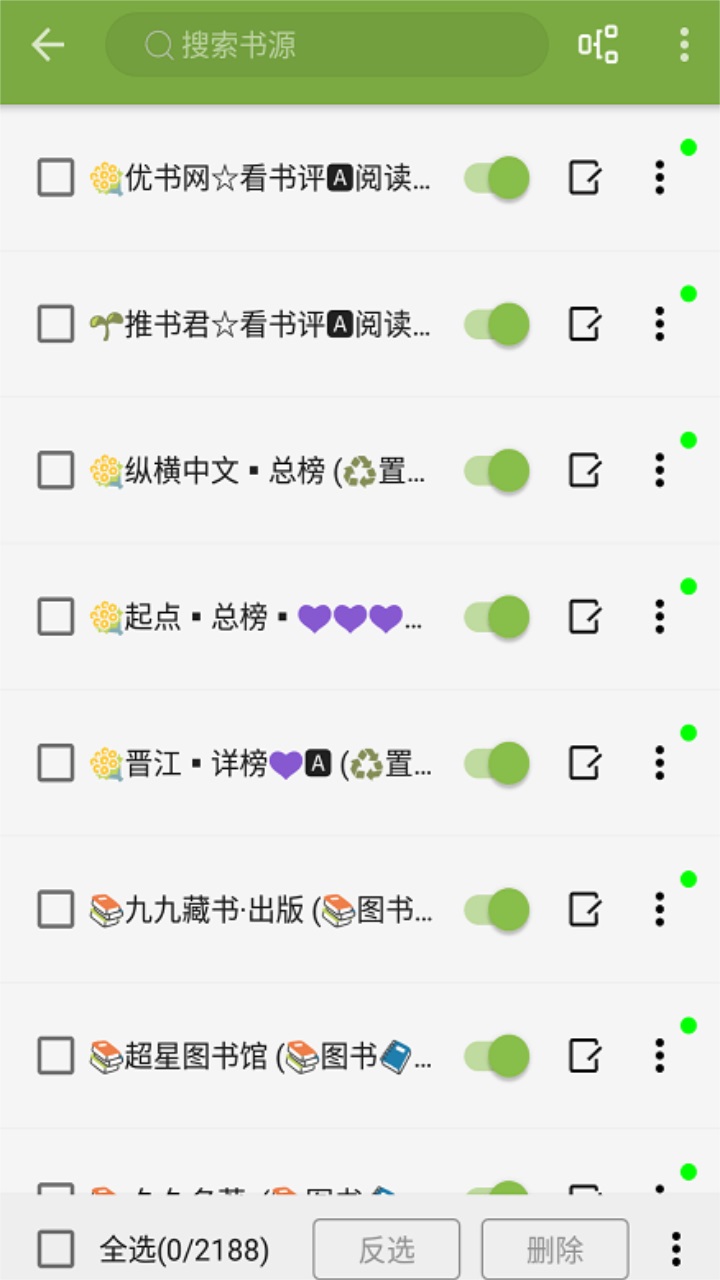Open more options for 优书网 source
The width and height of the screenshot is (720, 1280).
(x=659, y=177)
